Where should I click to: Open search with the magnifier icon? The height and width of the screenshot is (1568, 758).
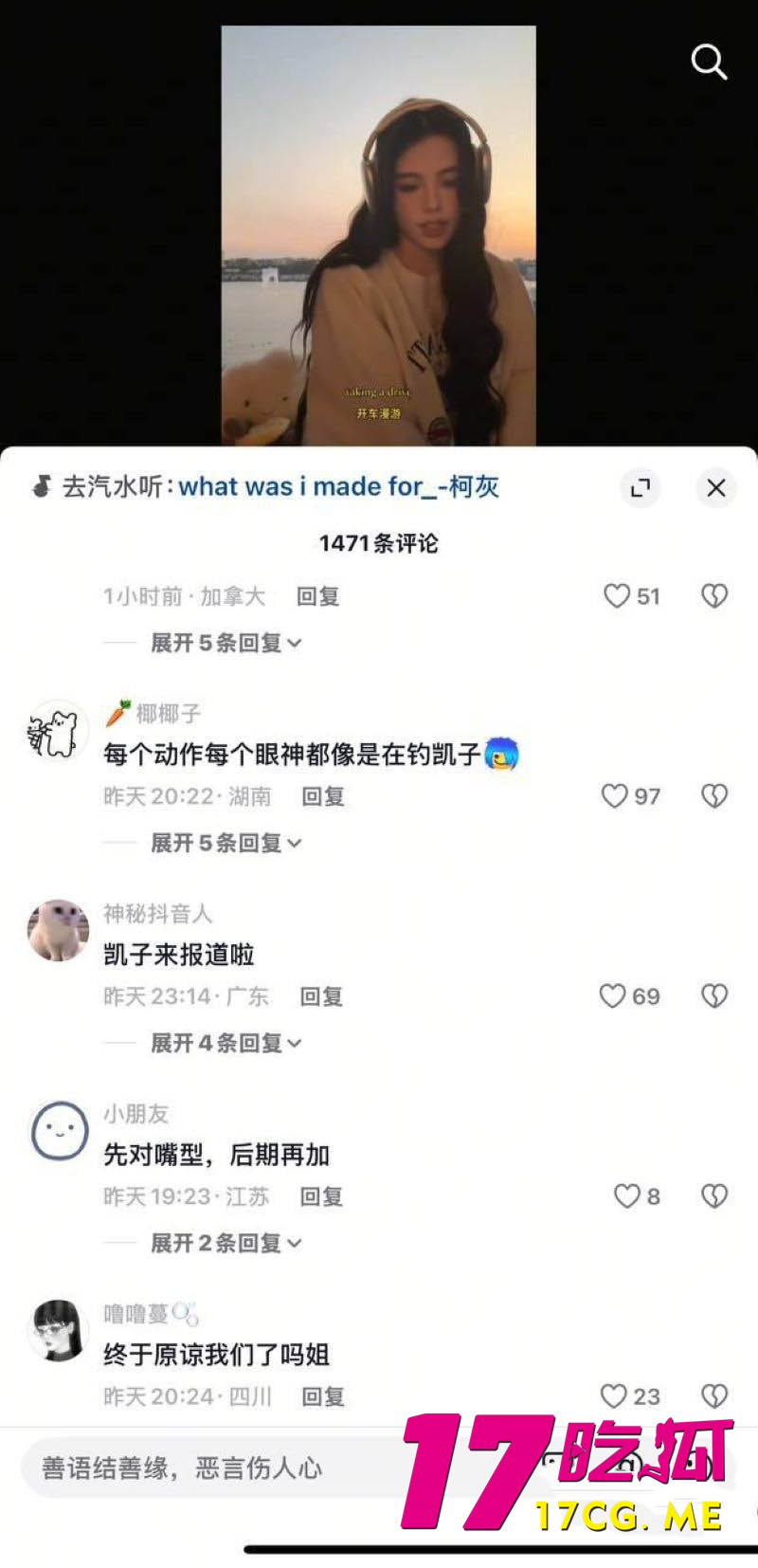tap(708, 62)
